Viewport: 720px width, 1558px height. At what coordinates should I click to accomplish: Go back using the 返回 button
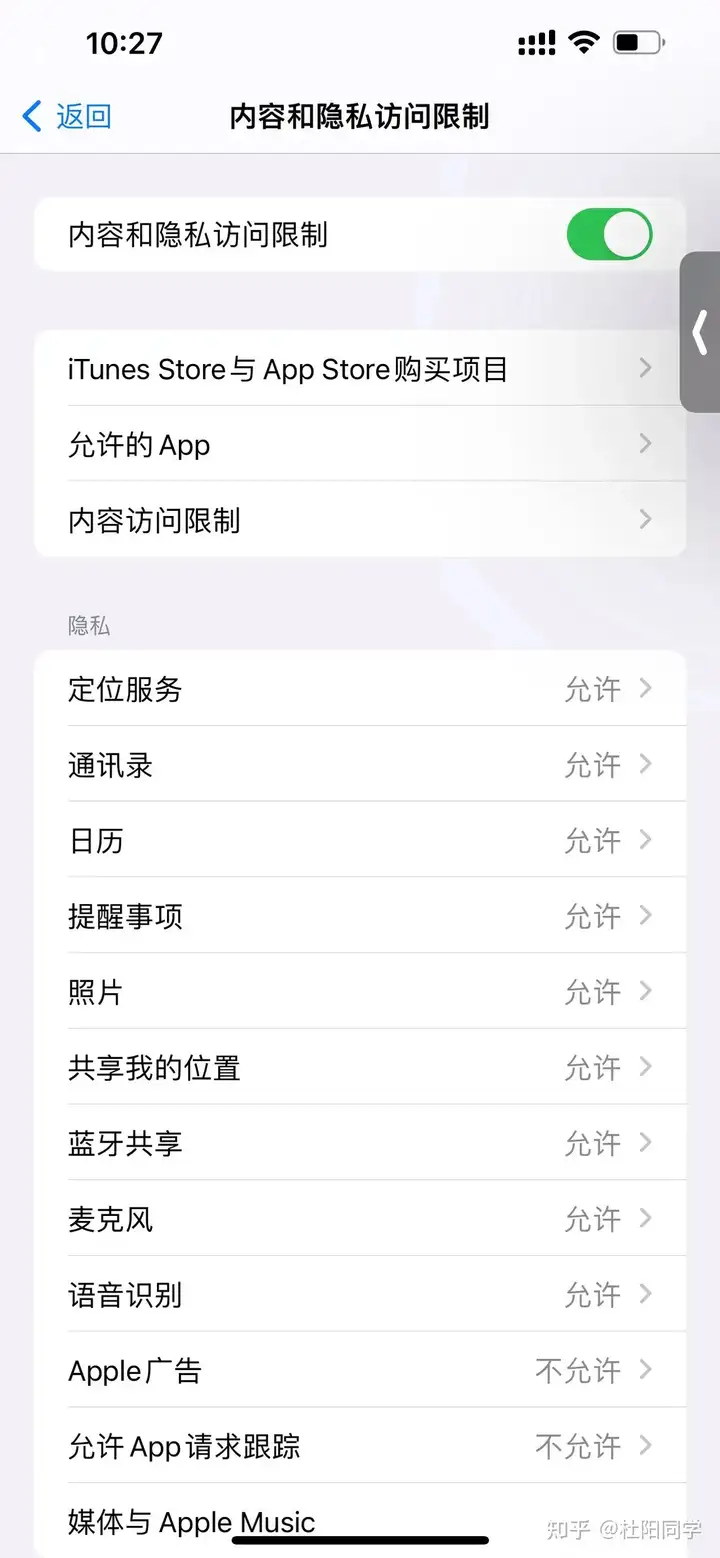tap(66, 116)
